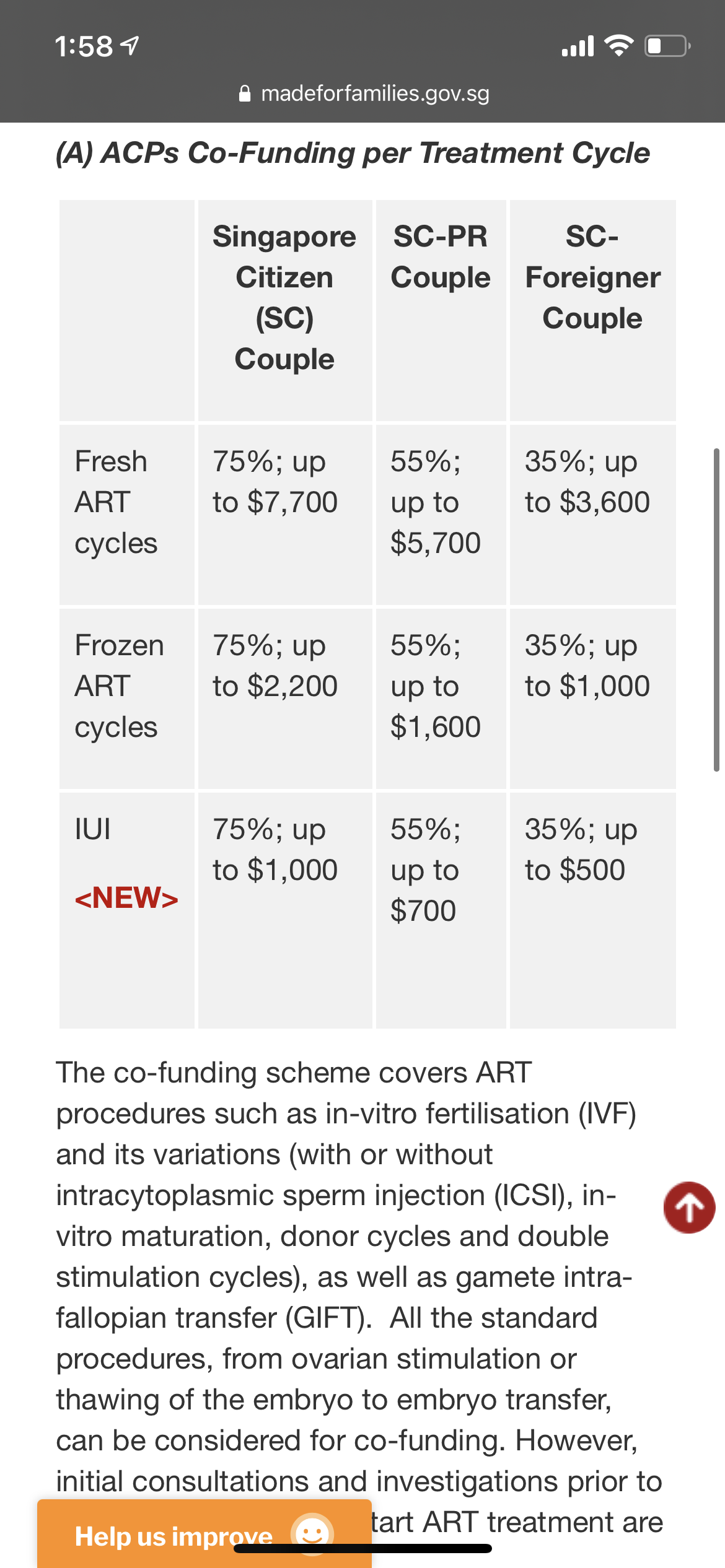Tap the madeforfamilies.gov.sg address bar

tap(364, 94)
